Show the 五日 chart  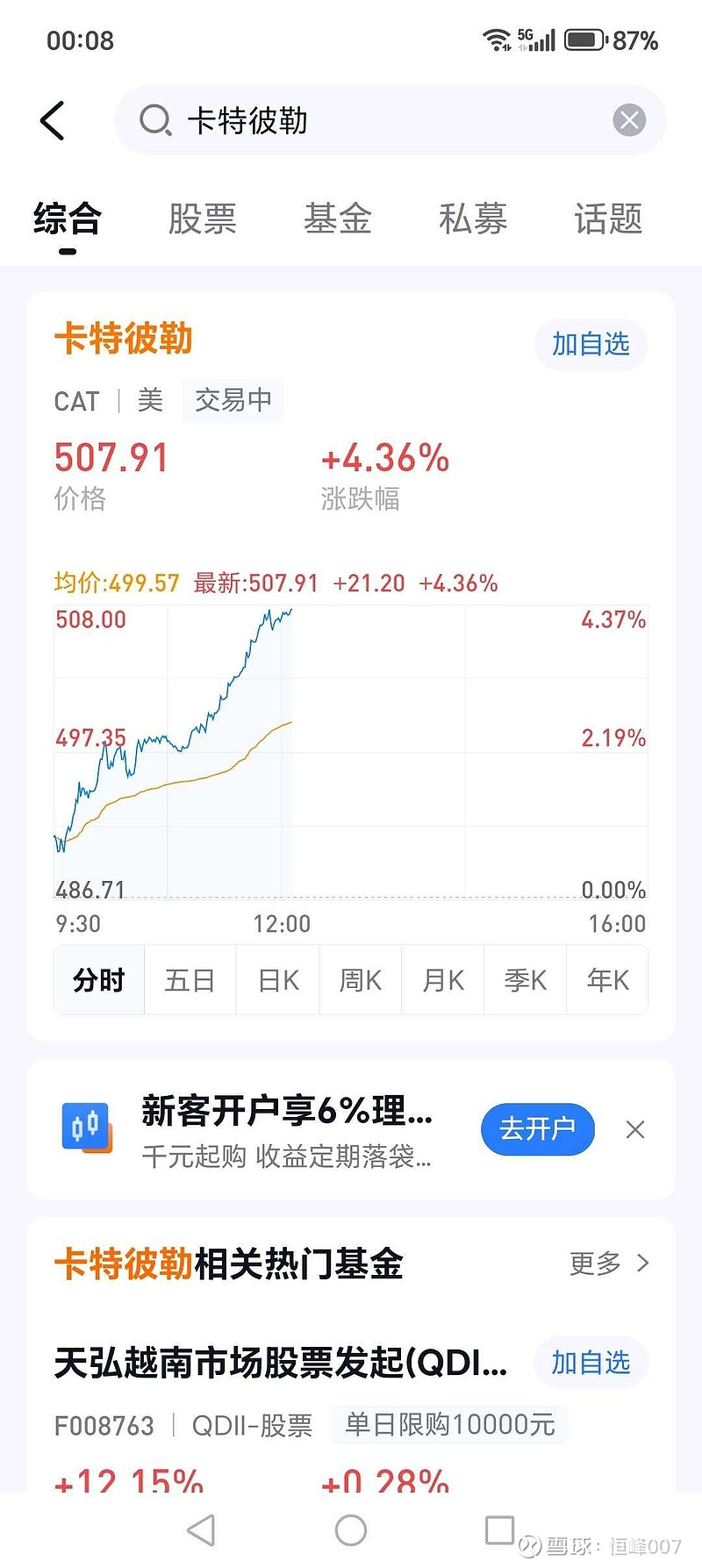[x=190, y=980]
